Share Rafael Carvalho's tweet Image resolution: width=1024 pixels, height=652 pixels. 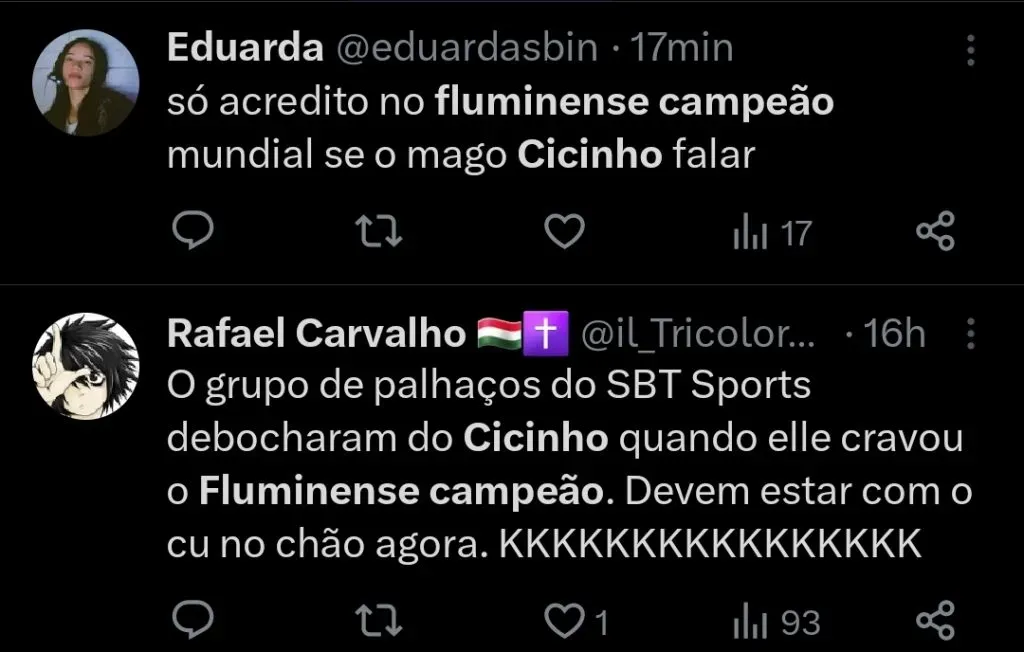point(936,621)
